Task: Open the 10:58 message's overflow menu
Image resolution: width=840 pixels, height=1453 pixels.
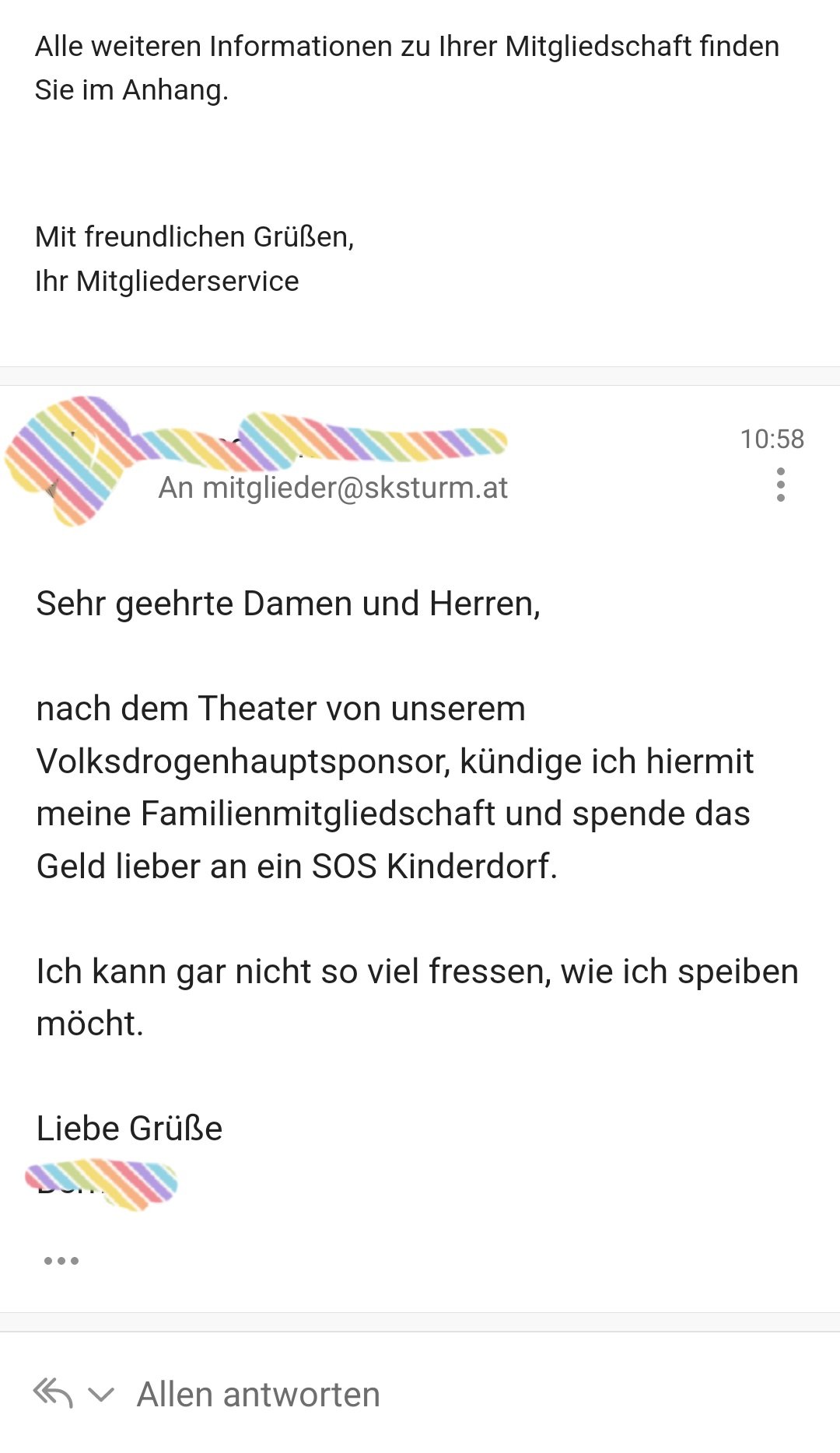Action: pyautogui.click(x=781, y=485)
